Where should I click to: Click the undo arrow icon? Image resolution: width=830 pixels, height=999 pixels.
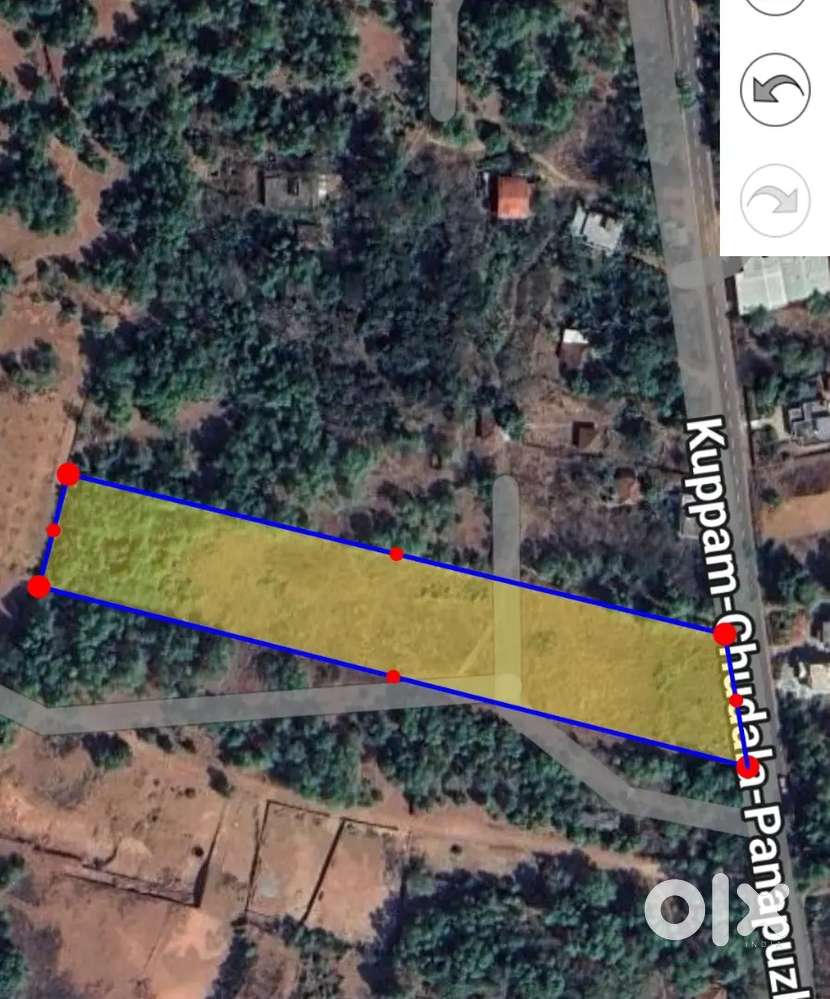tap(775, 88)
